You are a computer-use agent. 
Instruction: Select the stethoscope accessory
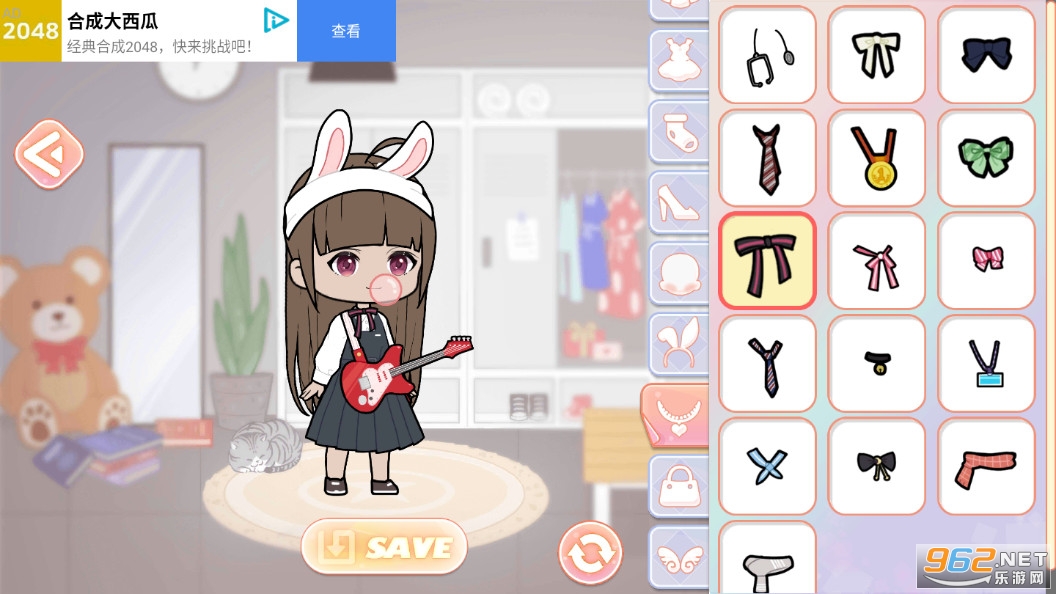coord(768,55)
